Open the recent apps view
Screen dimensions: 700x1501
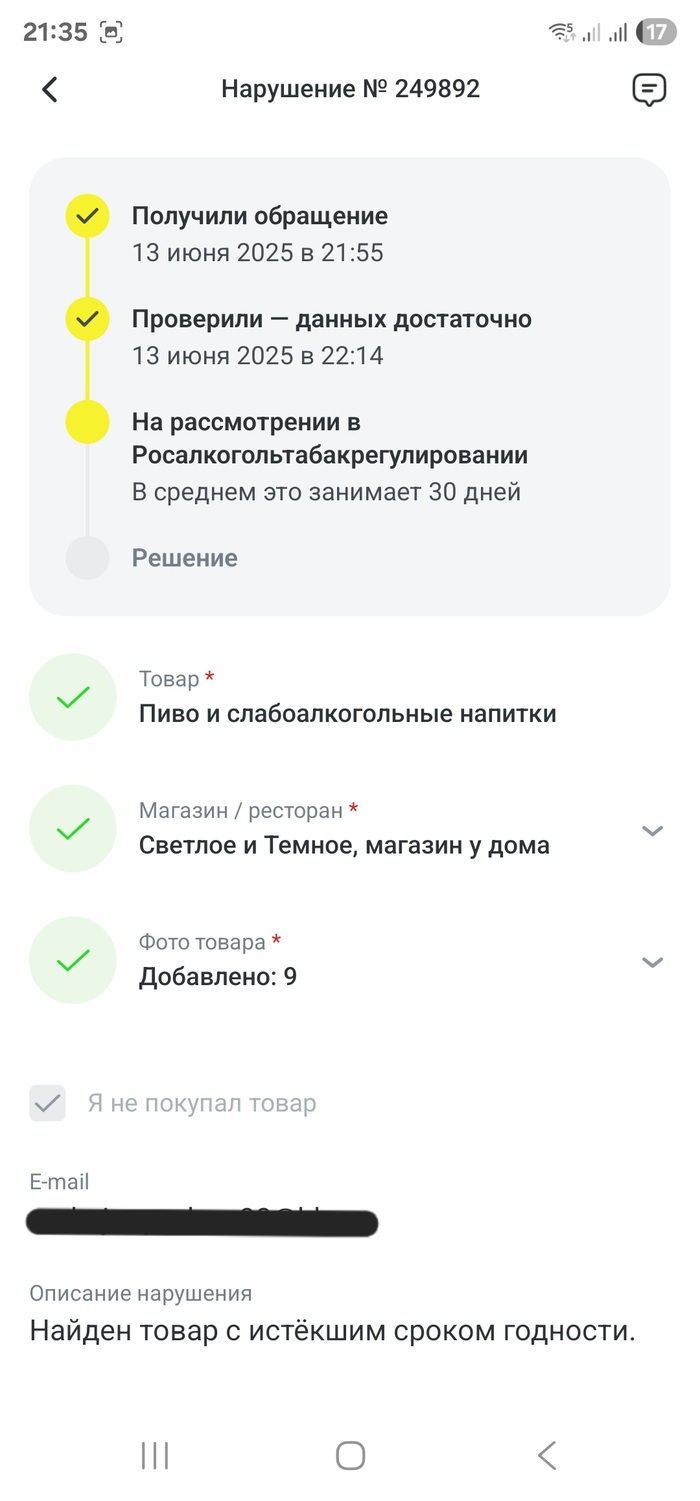pyautogui.click(x=155, y=1455)
